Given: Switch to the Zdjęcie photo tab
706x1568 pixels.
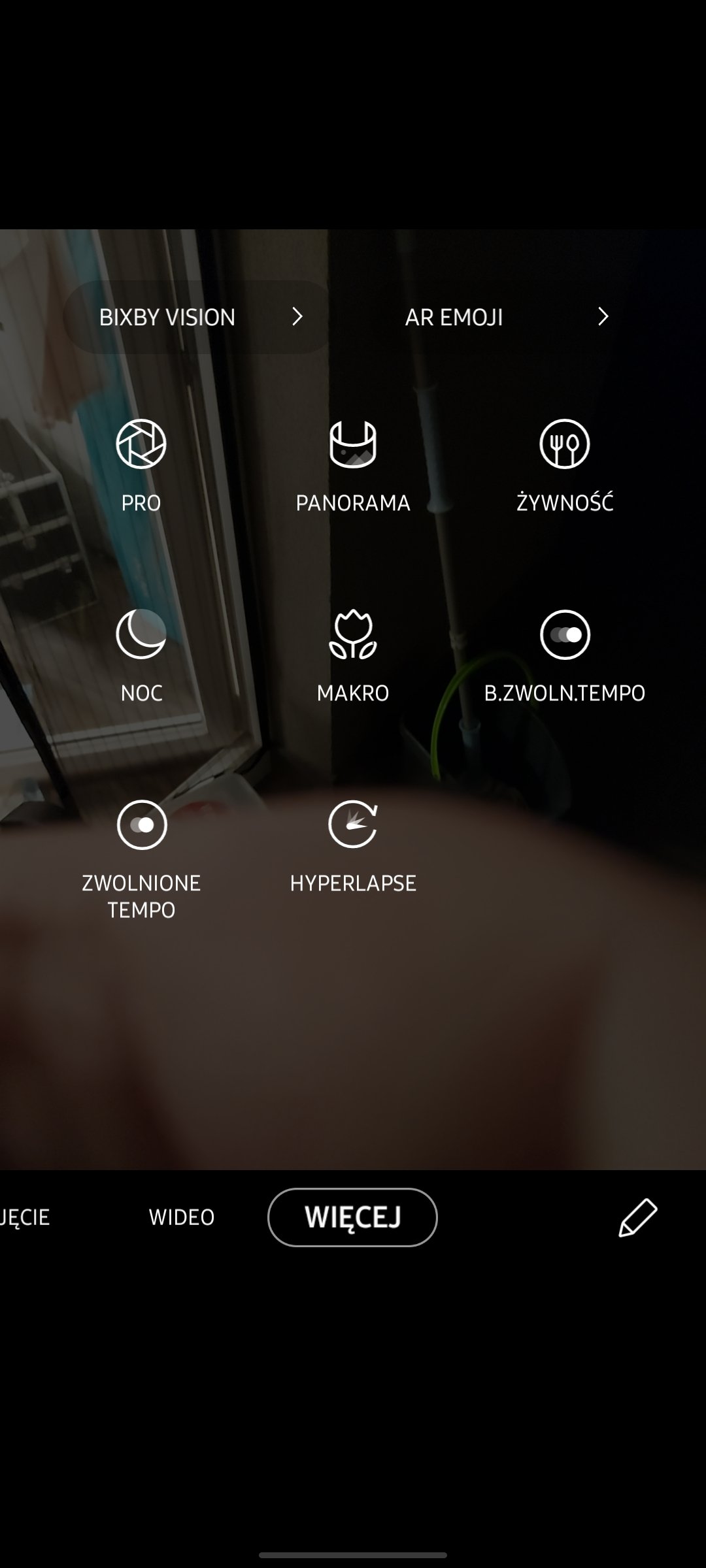Looking at the screenshot, I should pyautogui.click(x=25, y=1217).
